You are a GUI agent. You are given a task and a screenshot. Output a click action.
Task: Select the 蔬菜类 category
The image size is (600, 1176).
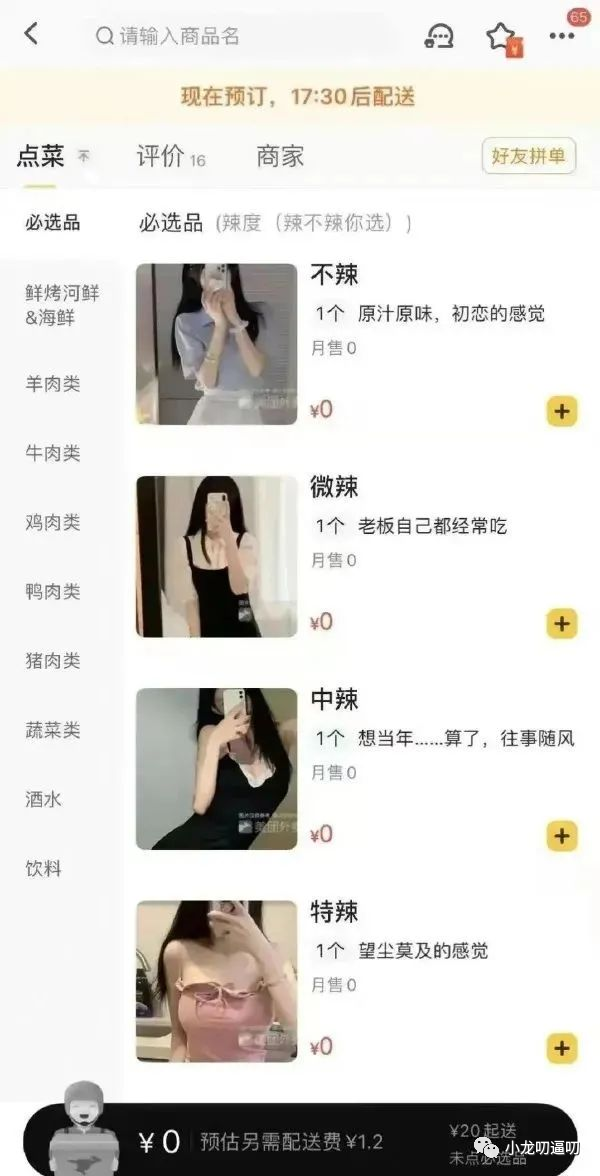(x=52, y=730)
